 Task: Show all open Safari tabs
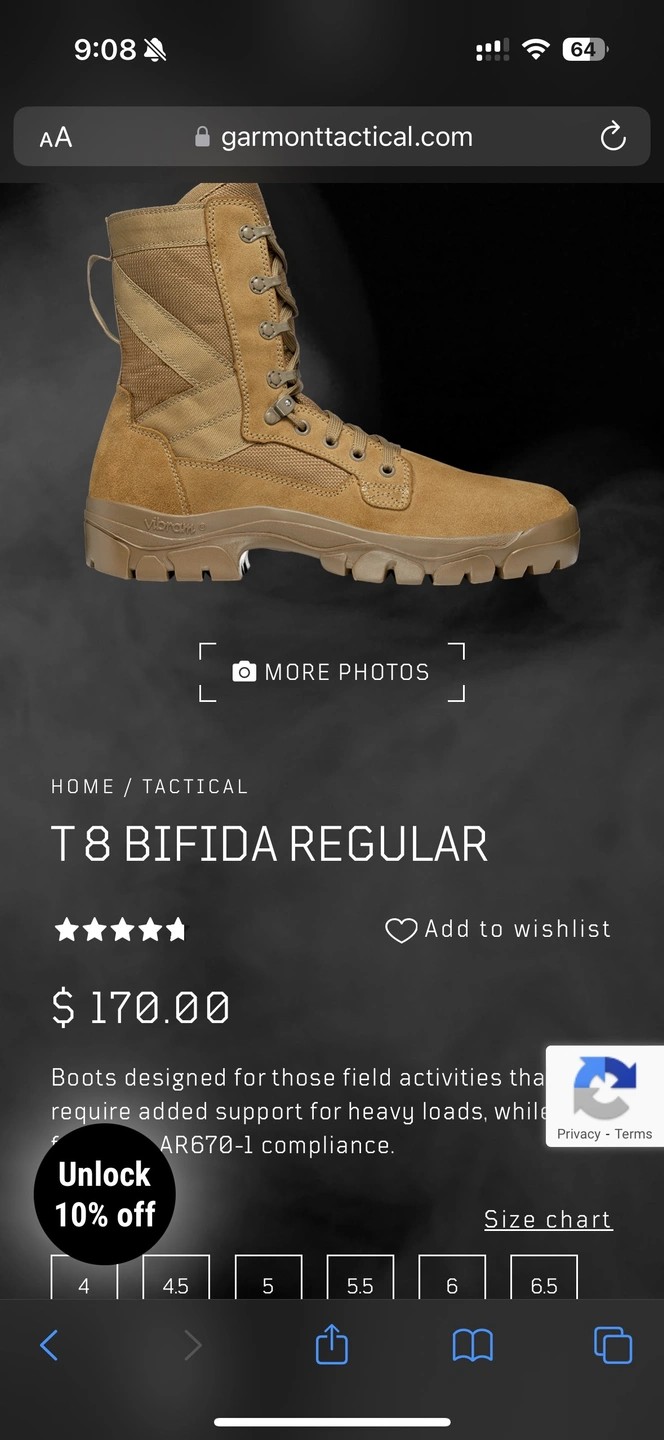(x=612, y=1345)
